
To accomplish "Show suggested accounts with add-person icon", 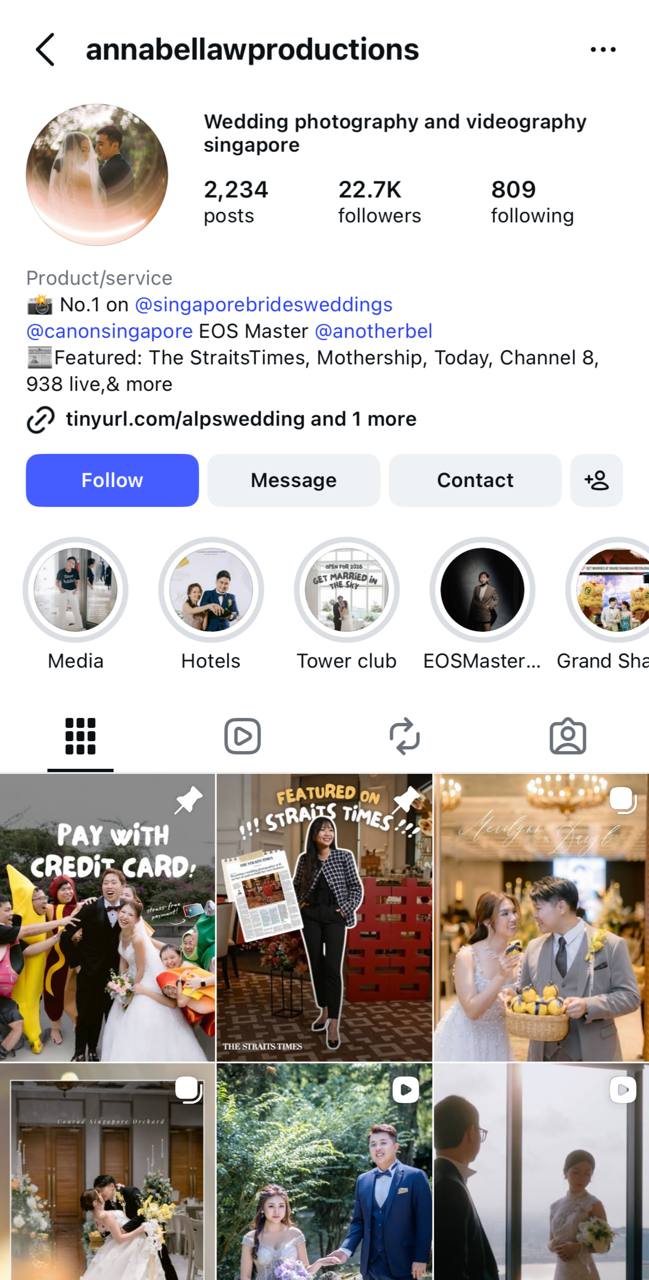I will [596, 480].
